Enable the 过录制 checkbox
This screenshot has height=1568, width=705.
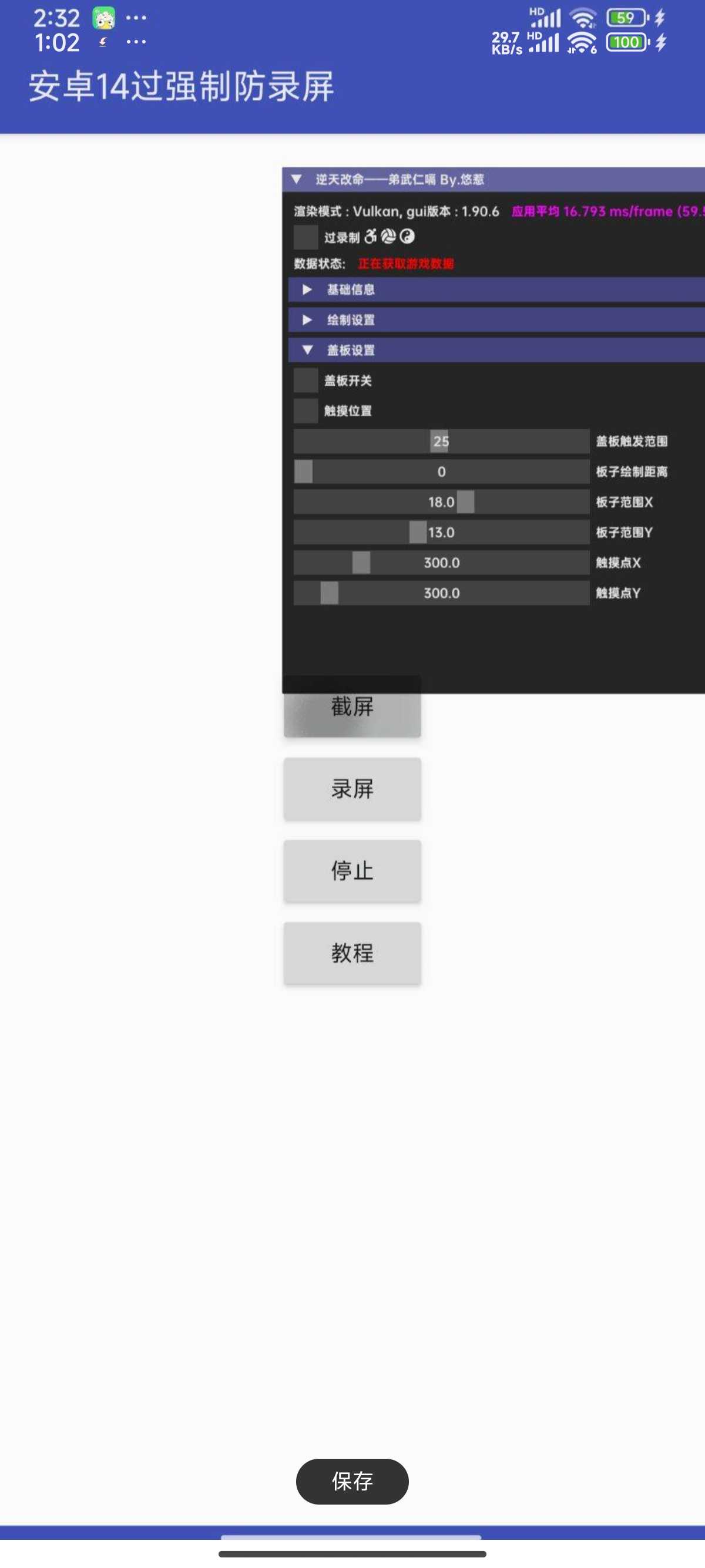pos(305,237)
